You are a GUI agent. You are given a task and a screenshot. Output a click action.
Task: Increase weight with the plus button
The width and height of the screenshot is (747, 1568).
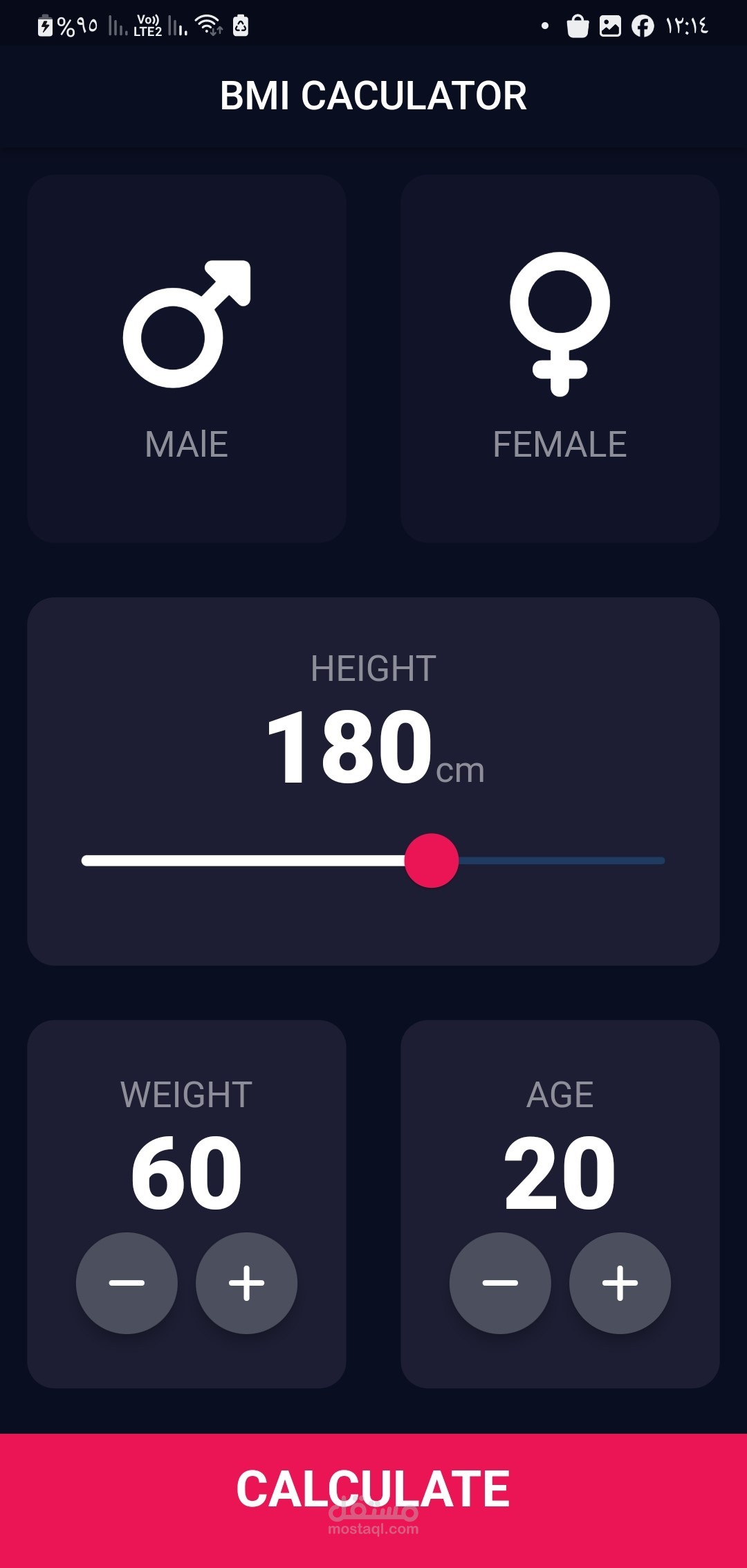pyautogui.click(x=247, y=1283)
